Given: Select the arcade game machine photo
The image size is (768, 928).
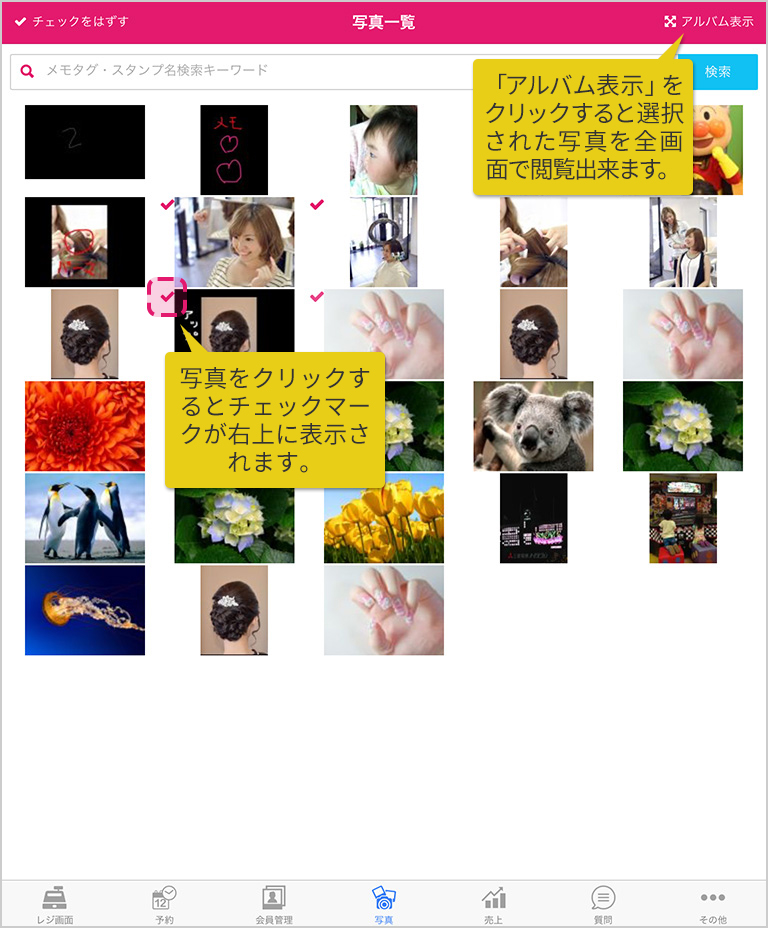Looking at the screenshot, I should [x=683, y=518].
